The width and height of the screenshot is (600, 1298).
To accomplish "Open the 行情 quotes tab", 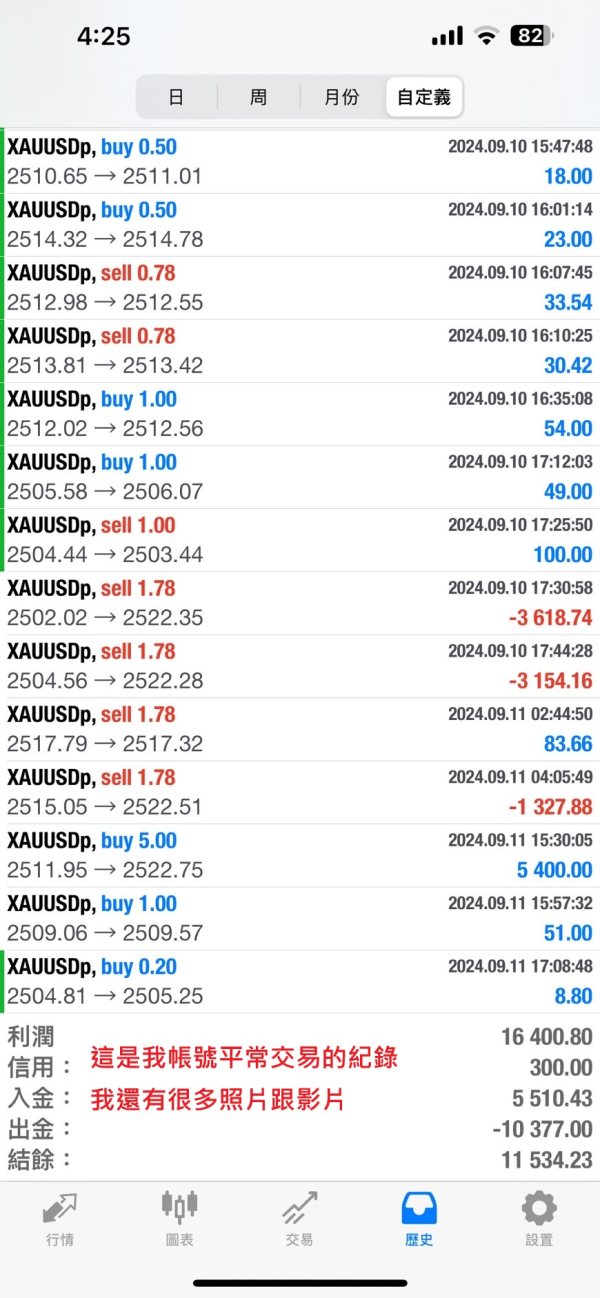I will [60, 1218].
